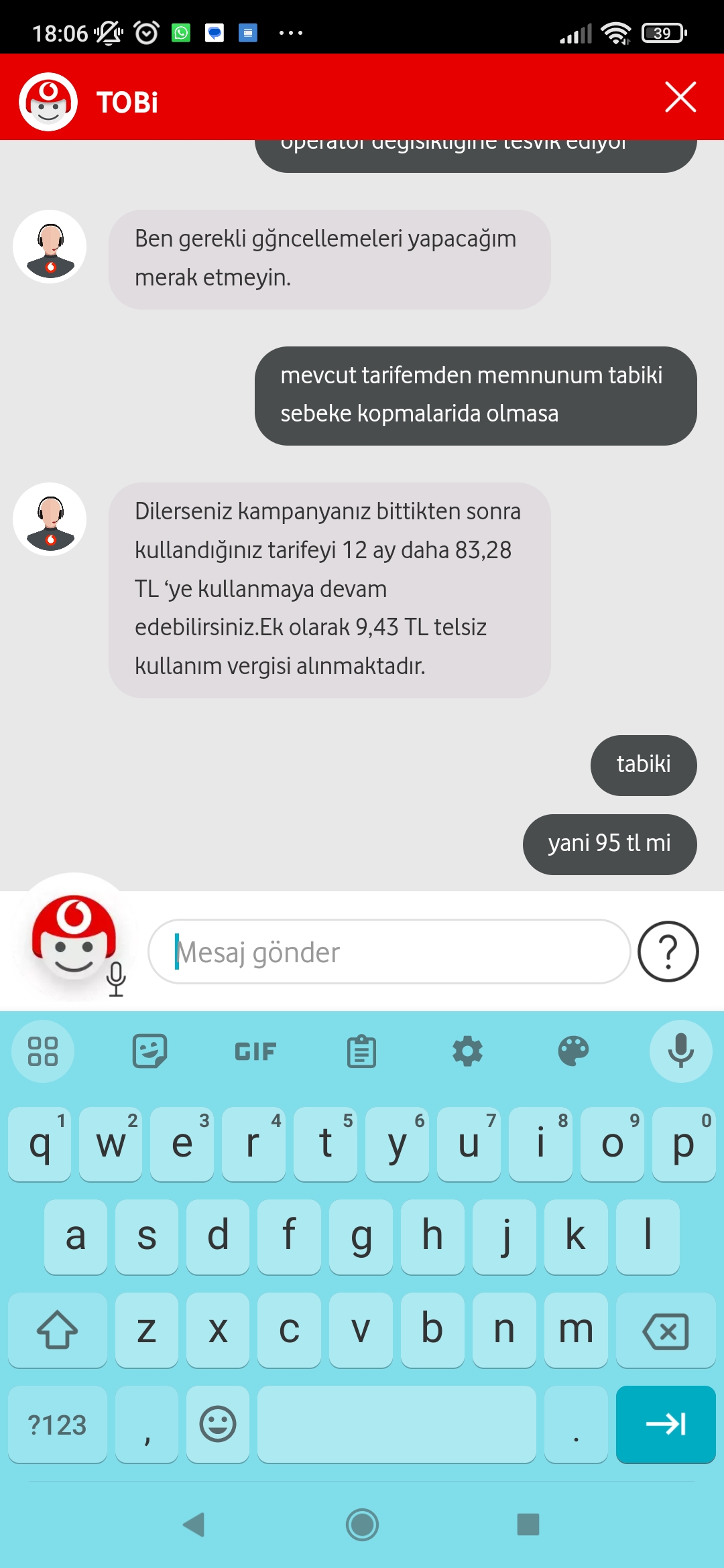Open the keyboard's four-square menu
This screenshot has height=1568, width=724.
pyautogui.click(x=43, y=1051)
